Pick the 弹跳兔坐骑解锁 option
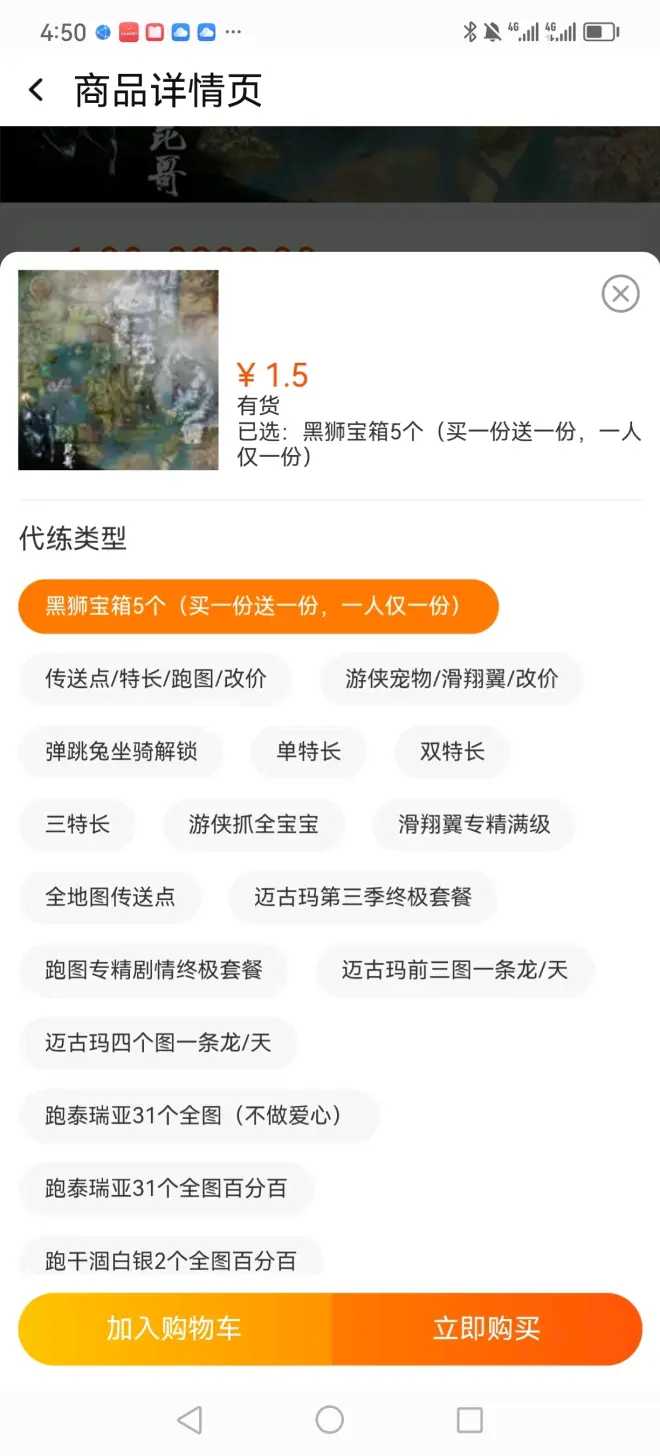660x1456 pixels. 121,752
